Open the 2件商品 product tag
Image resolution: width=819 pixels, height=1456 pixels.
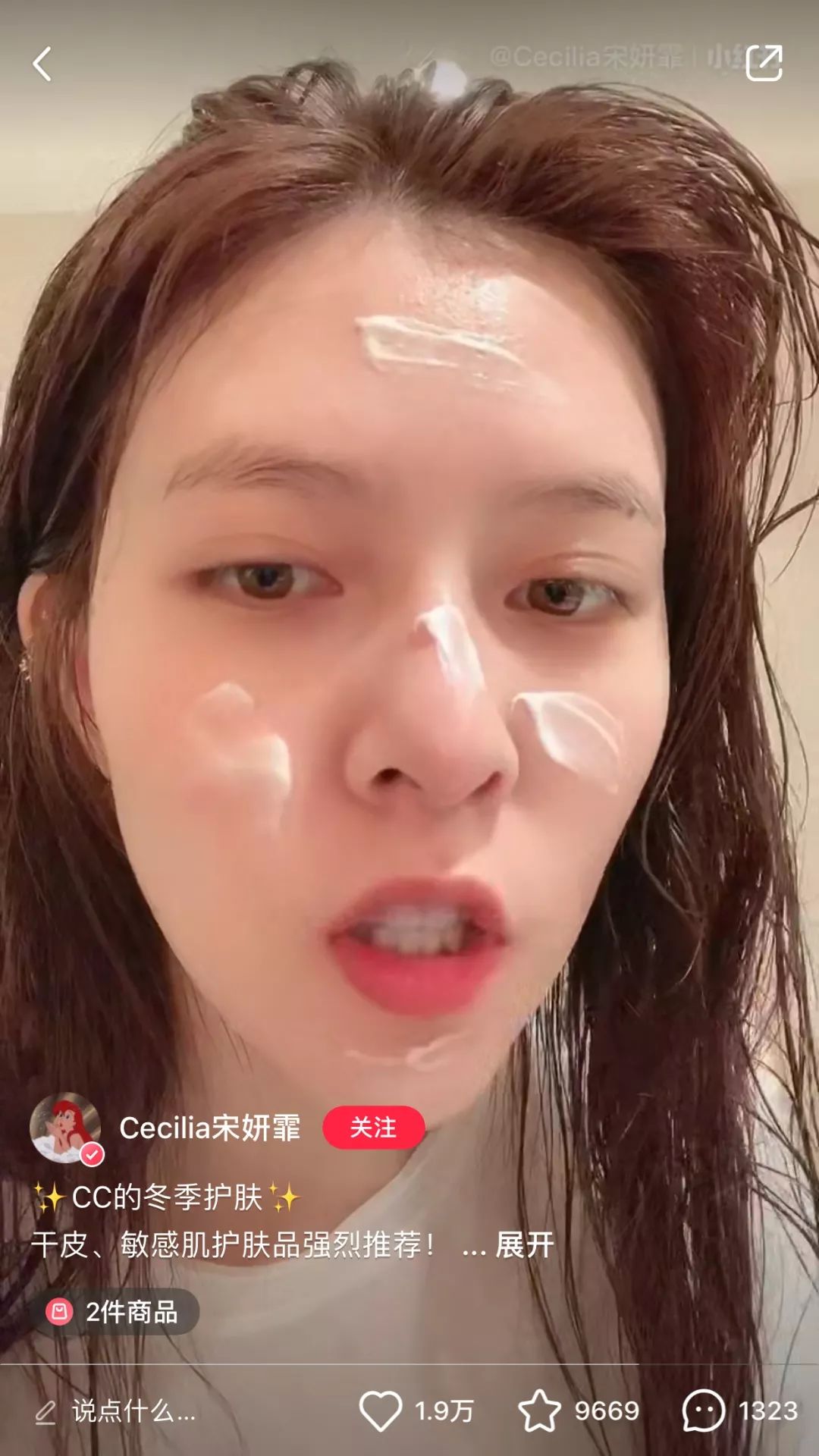point(115,1311)
